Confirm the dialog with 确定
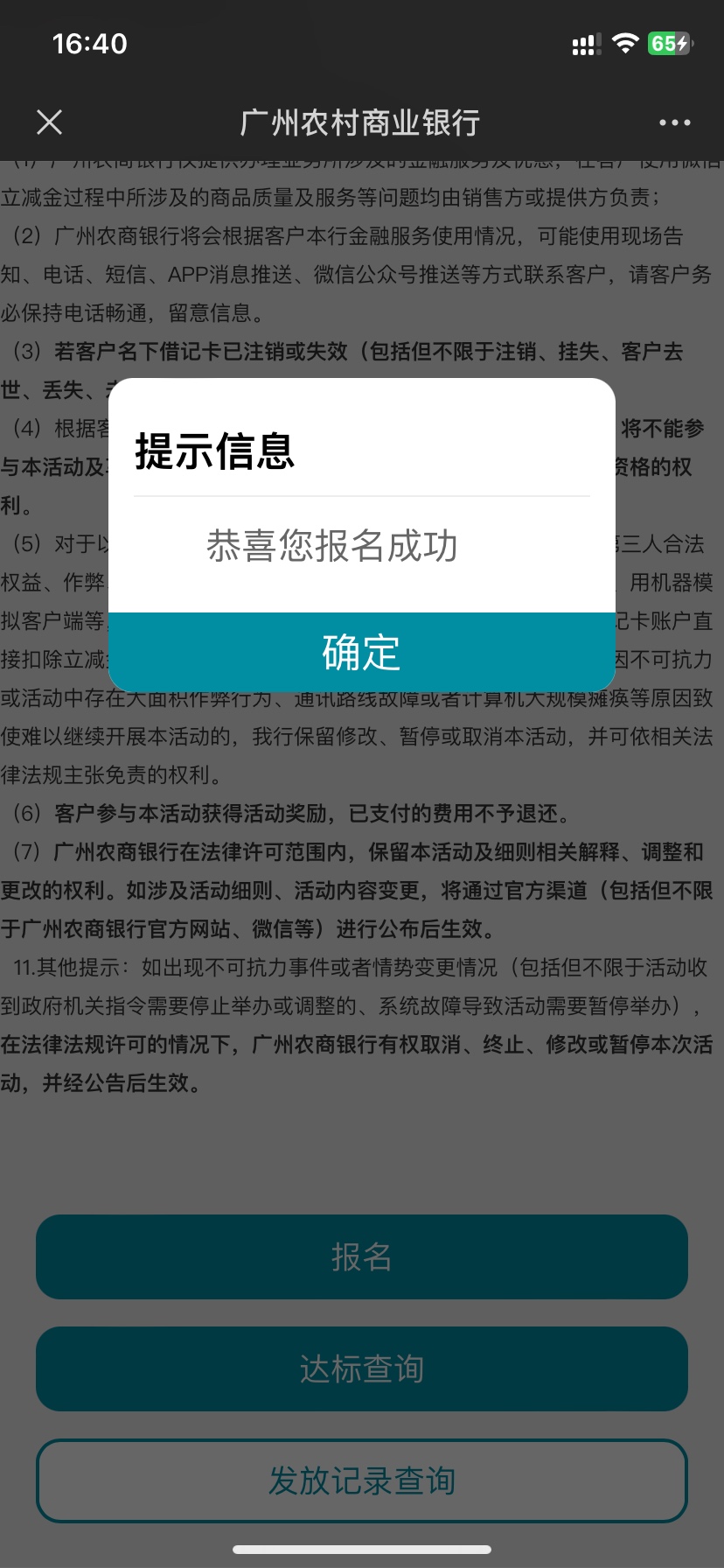Screen dimensions: 724x1568 coord(361,653)
